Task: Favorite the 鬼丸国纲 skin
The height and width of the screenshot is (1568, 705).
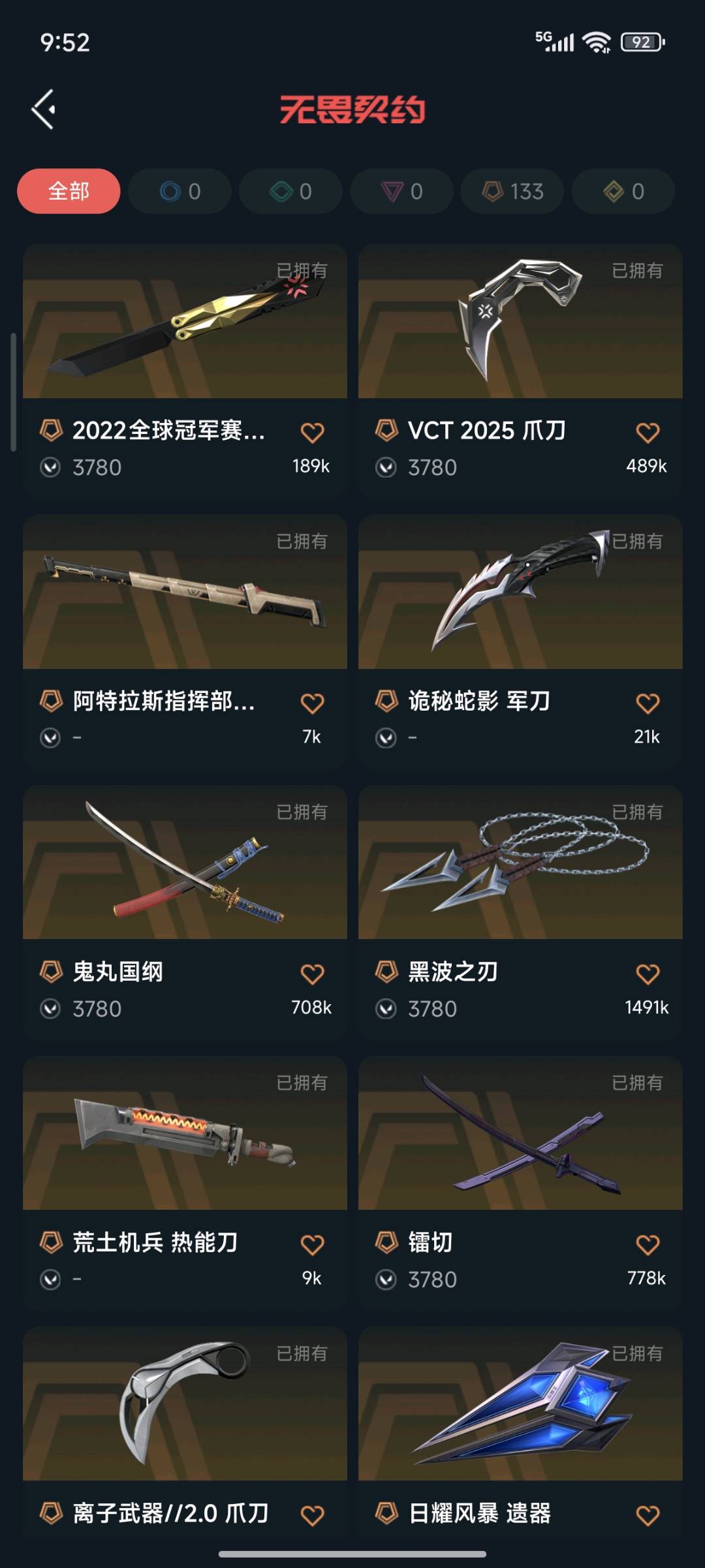Action: 312,974
